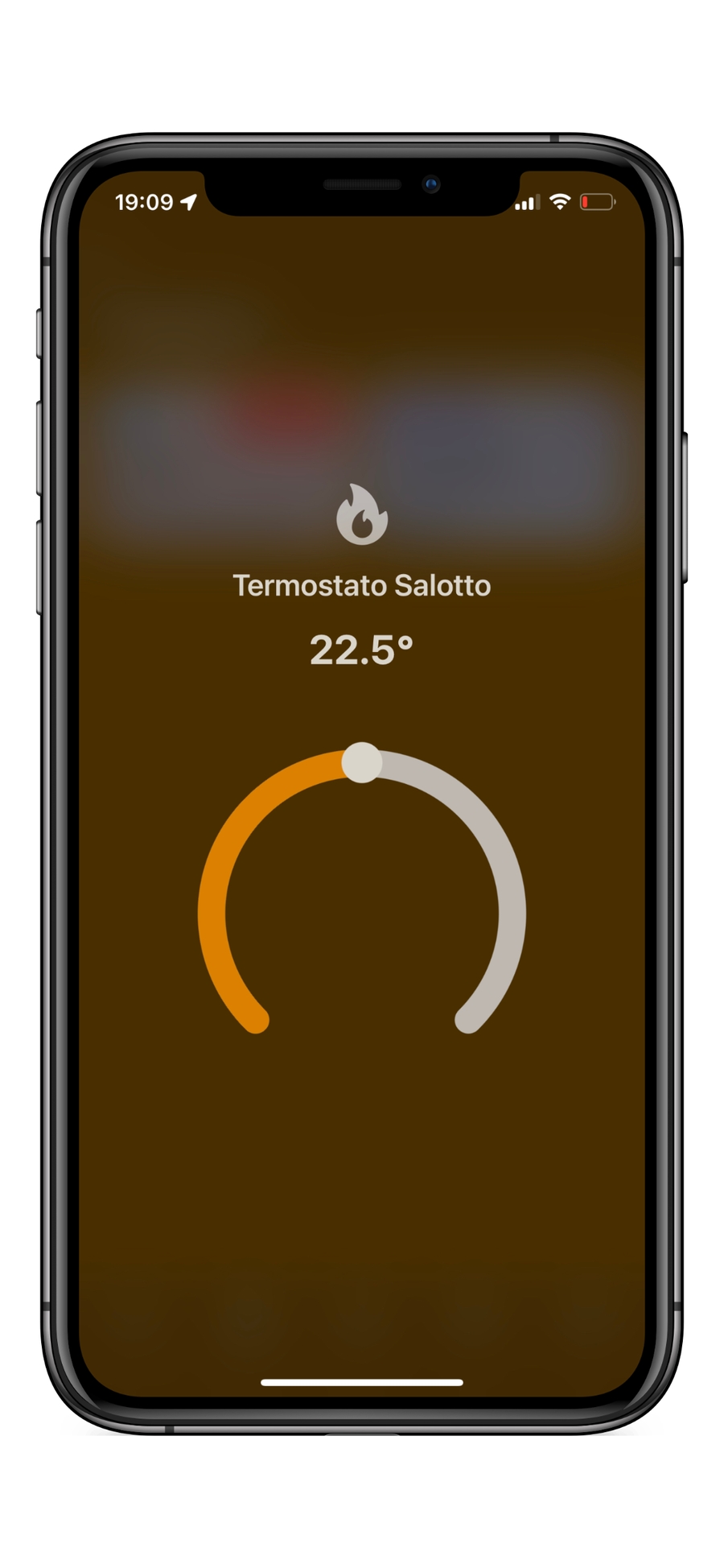Tap the heating flame icon
This screenshot has height=1568, width=724.
click(362, 514)
